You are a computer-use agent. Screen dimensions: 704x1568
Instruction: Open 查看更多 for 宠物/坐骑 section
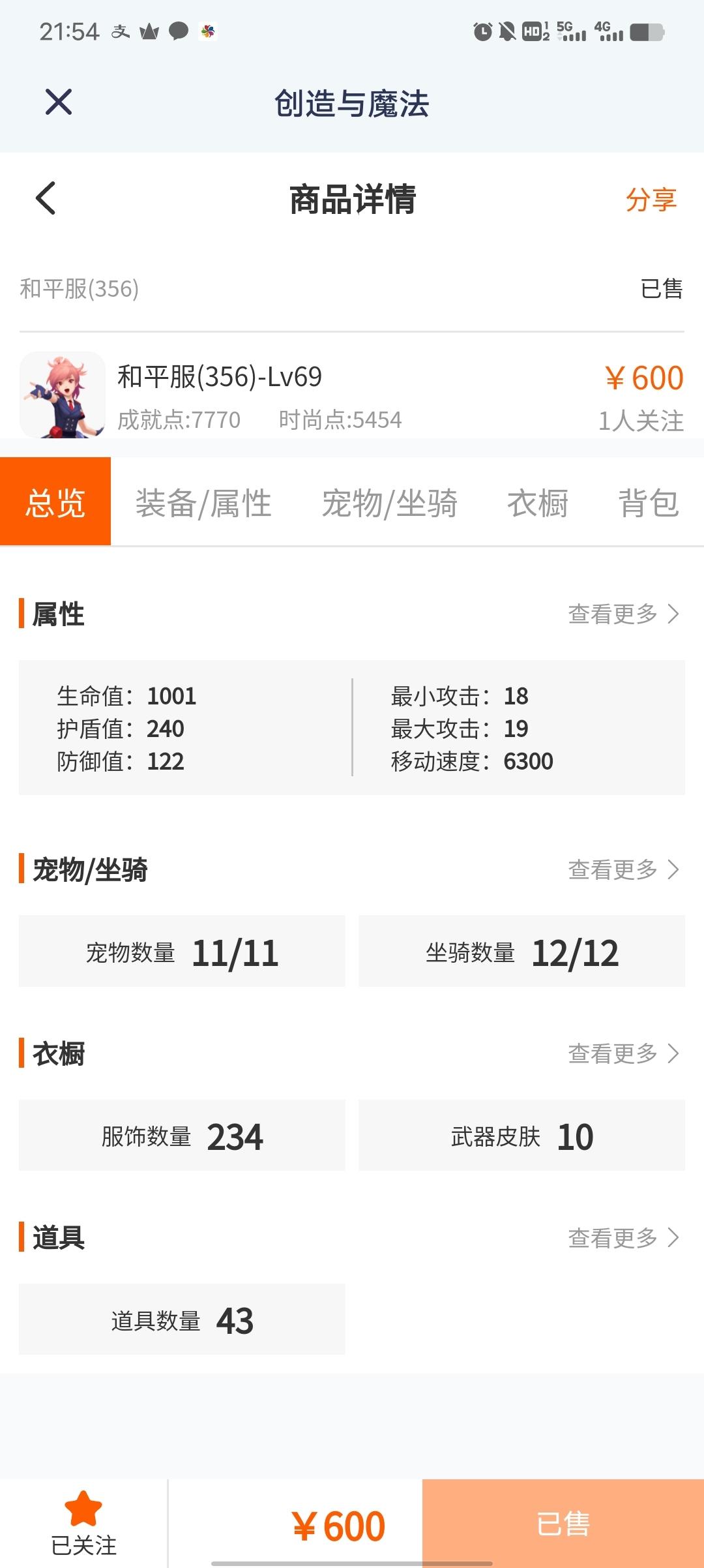coord(624,869)
